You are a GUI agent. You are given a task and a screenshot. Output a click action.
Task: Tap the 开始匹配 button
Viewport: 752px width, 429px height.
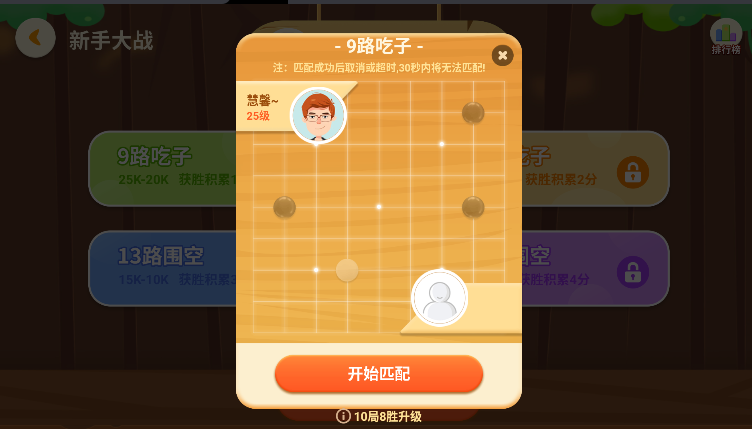378,373
